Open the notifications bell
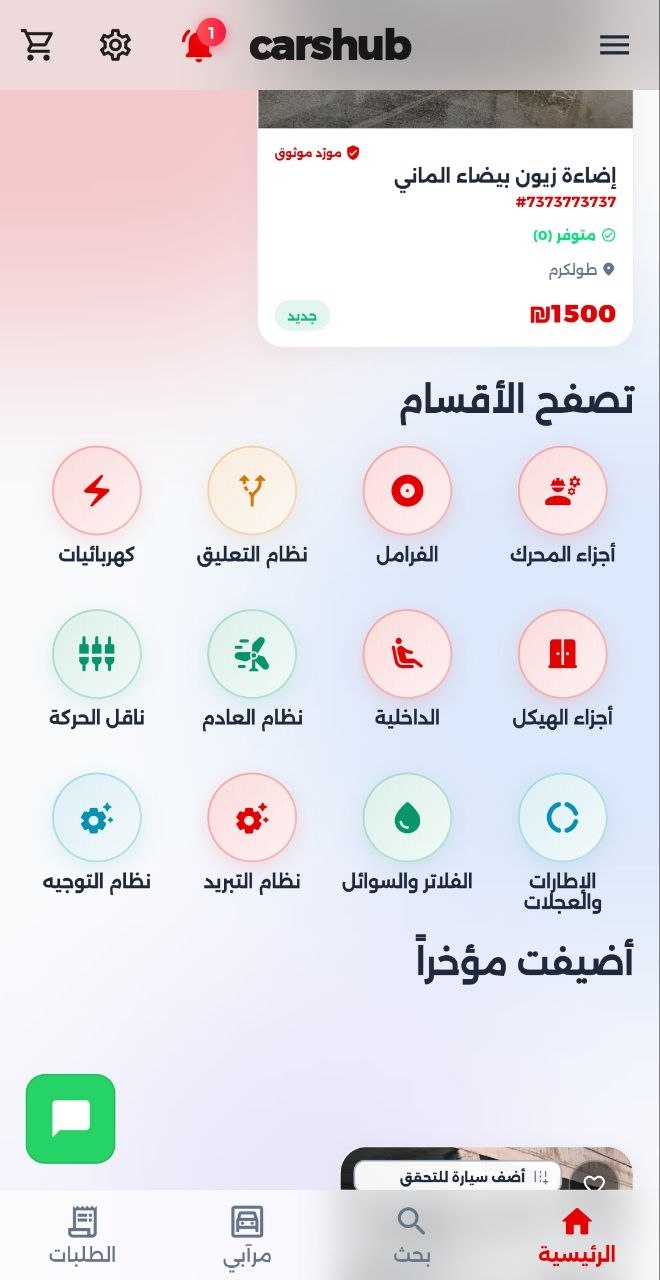The width and height of the screenshot is (660, 1280). tap(199, 45)
